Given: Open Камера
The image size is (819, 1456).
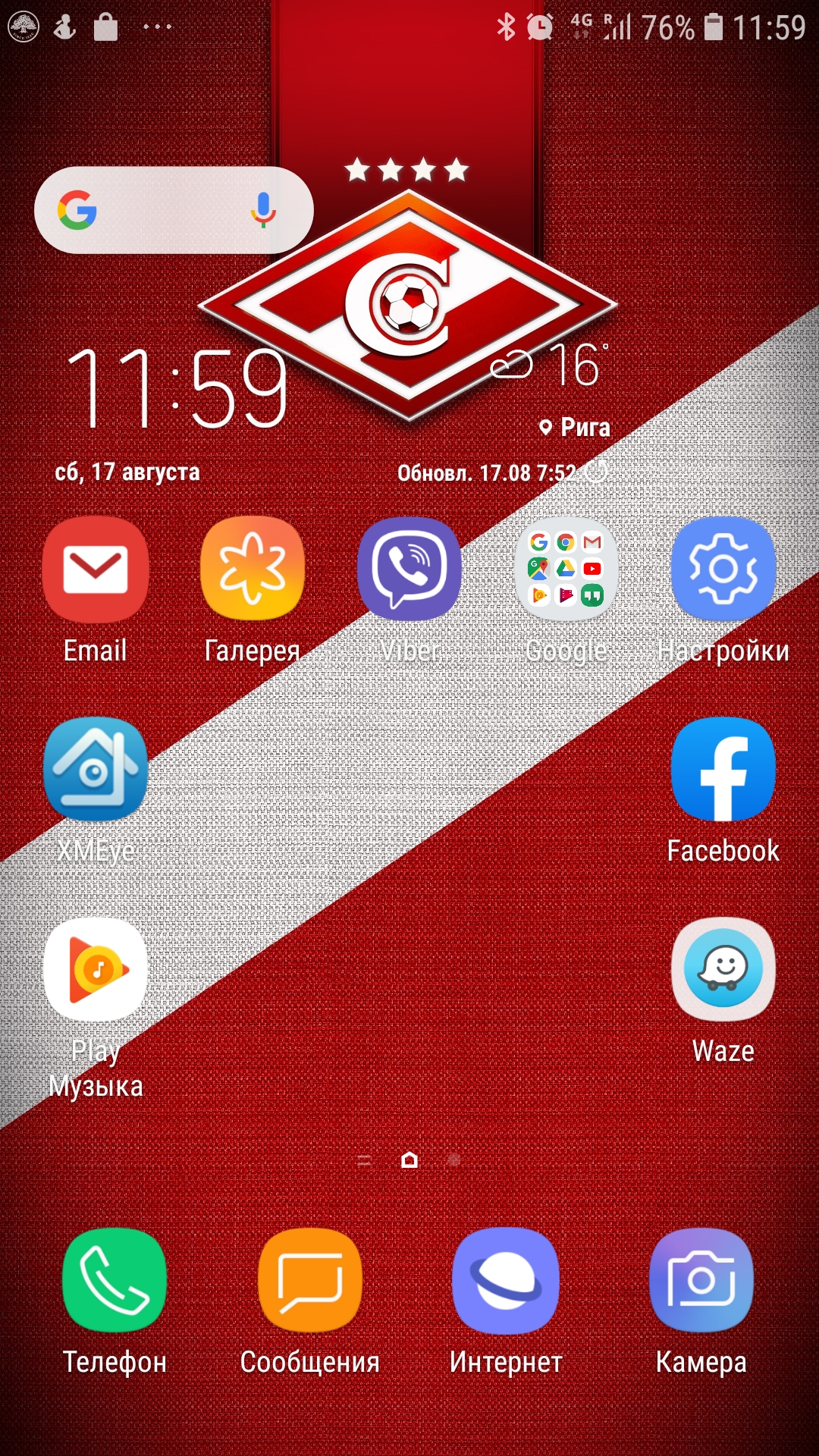Looking at the screenshot, I should pyautogui.click(x=701, y=1281).
